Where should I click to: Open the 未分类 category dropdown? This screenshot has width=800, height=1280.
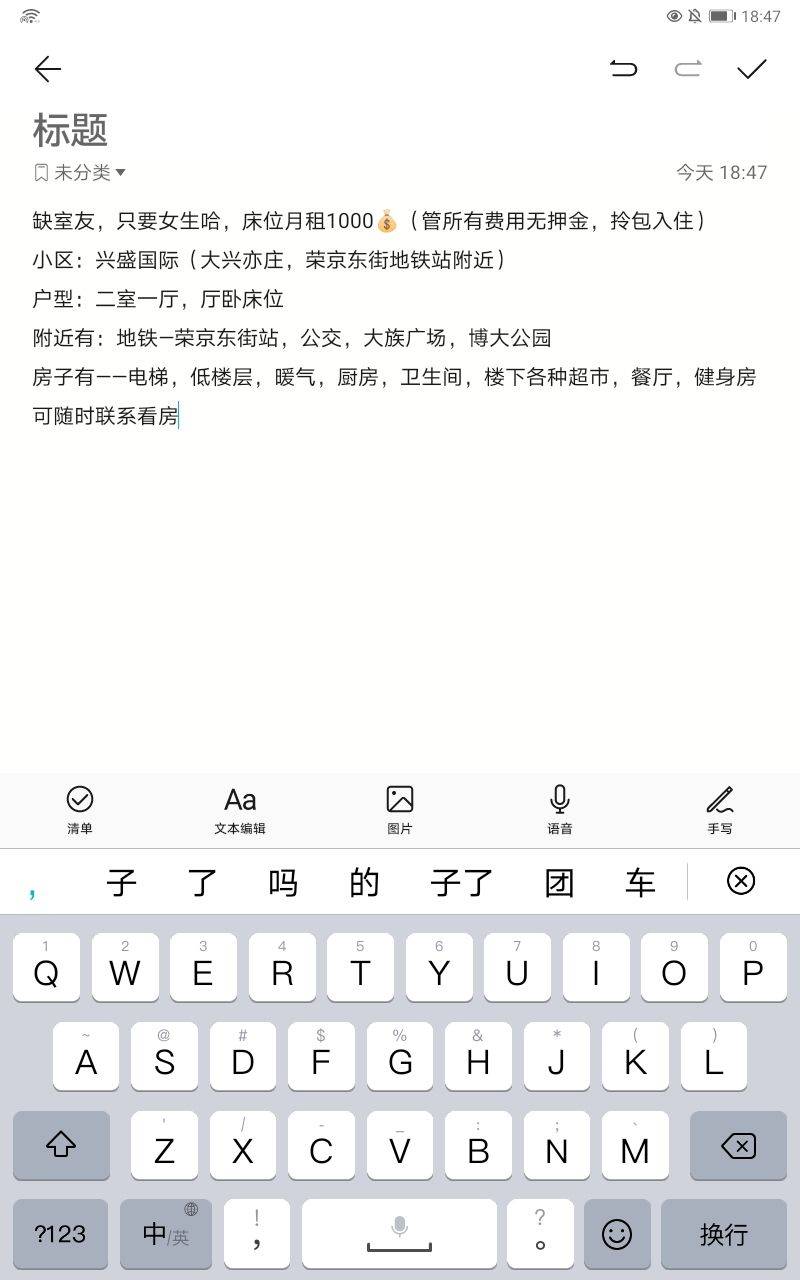[78, 172]
